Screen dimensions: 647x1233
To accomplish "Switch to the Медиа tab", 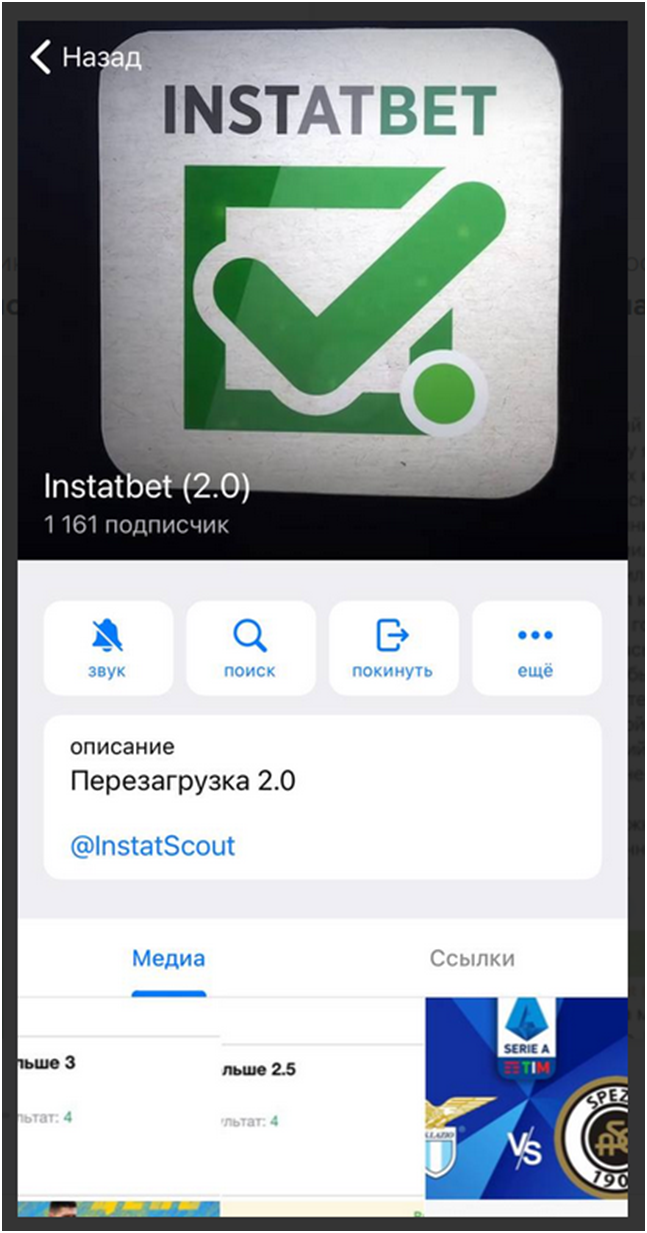I will [168, 959].
